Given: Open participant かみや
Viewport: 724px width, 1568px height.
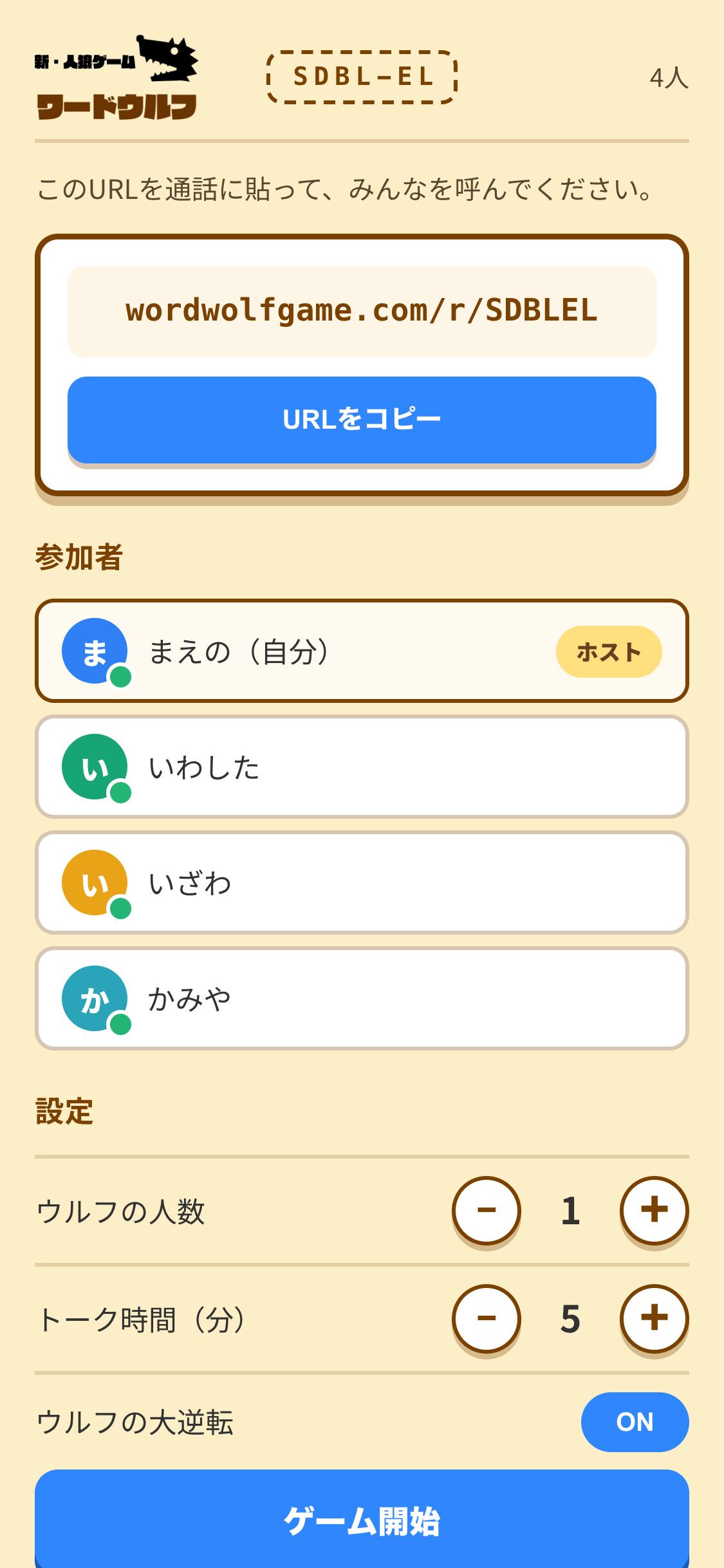Looking at the screenshot, I should pyautogui.click(x=362, y=998).
